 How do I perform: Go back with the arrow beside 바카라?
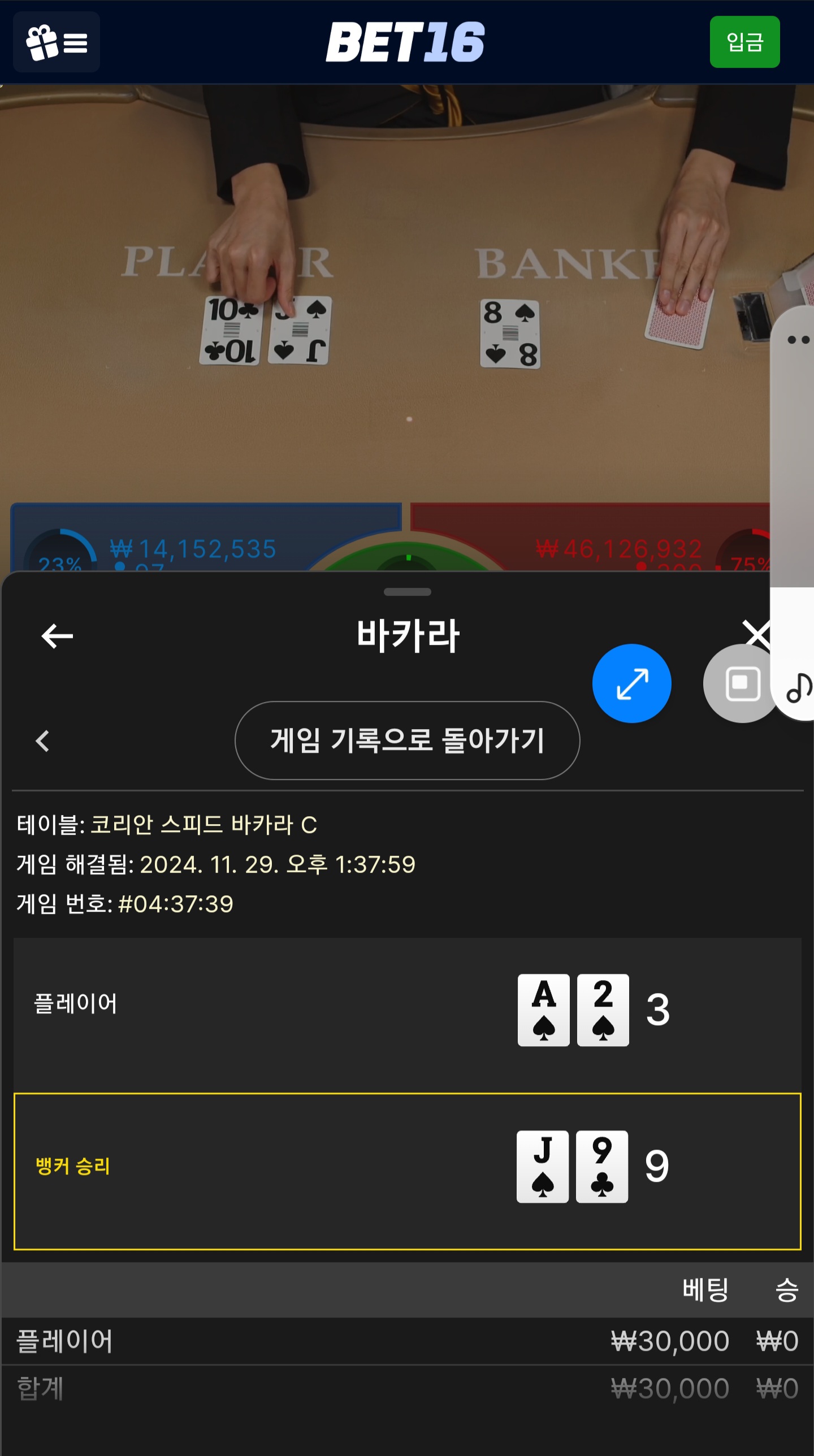(57, 636)
